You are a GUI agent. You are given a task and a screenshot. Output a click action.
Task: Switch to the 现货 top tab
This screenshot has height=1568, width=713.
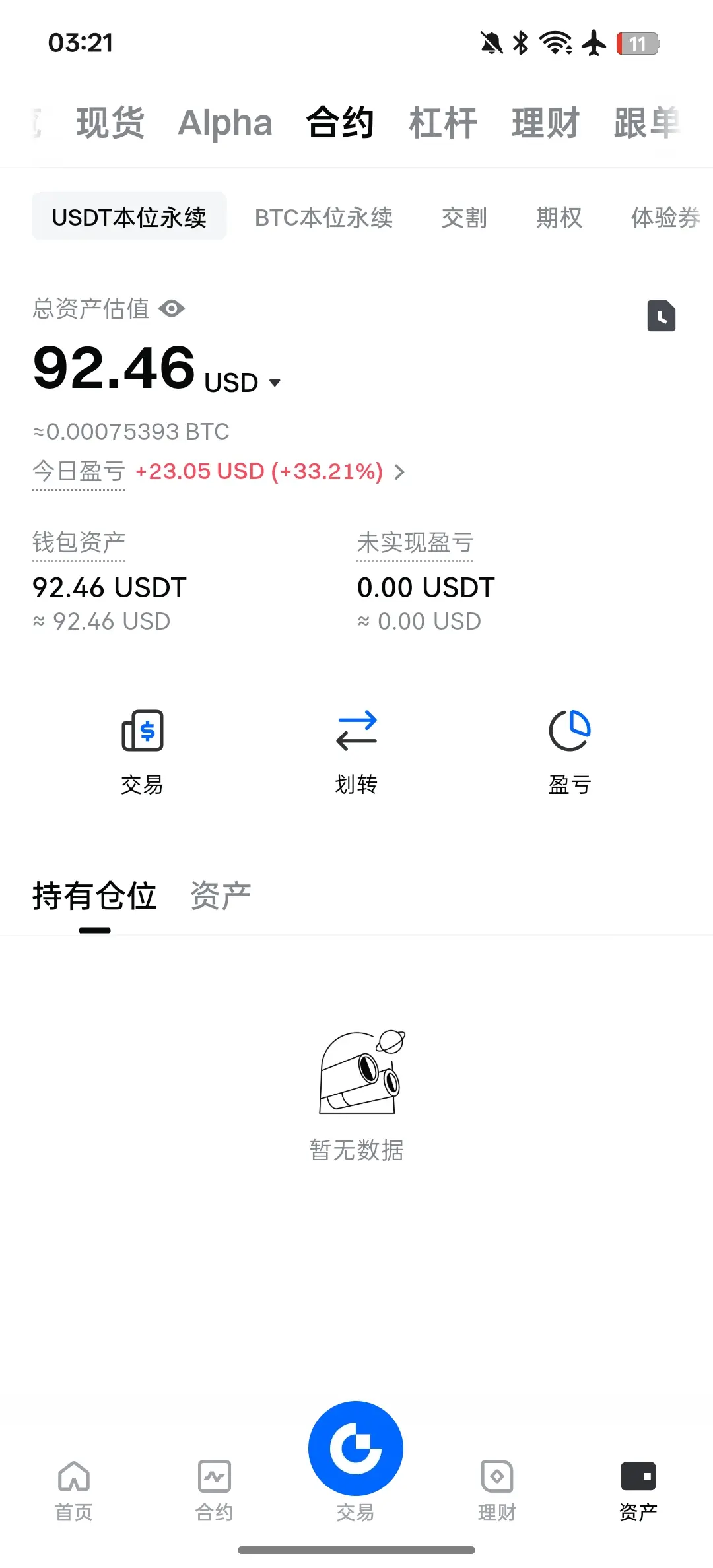click(110, 123)
